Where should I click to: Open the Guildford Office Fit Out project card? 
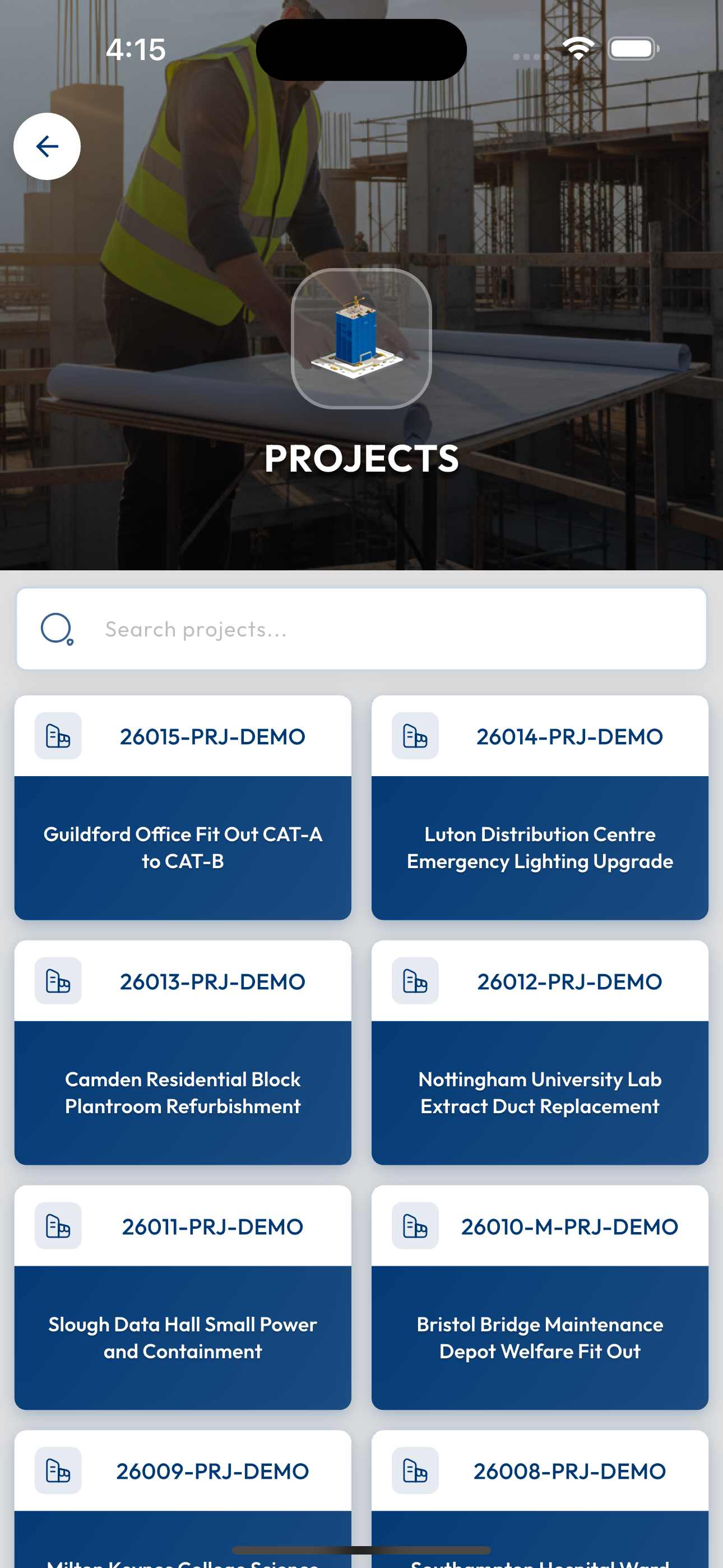tap(183, 846)
